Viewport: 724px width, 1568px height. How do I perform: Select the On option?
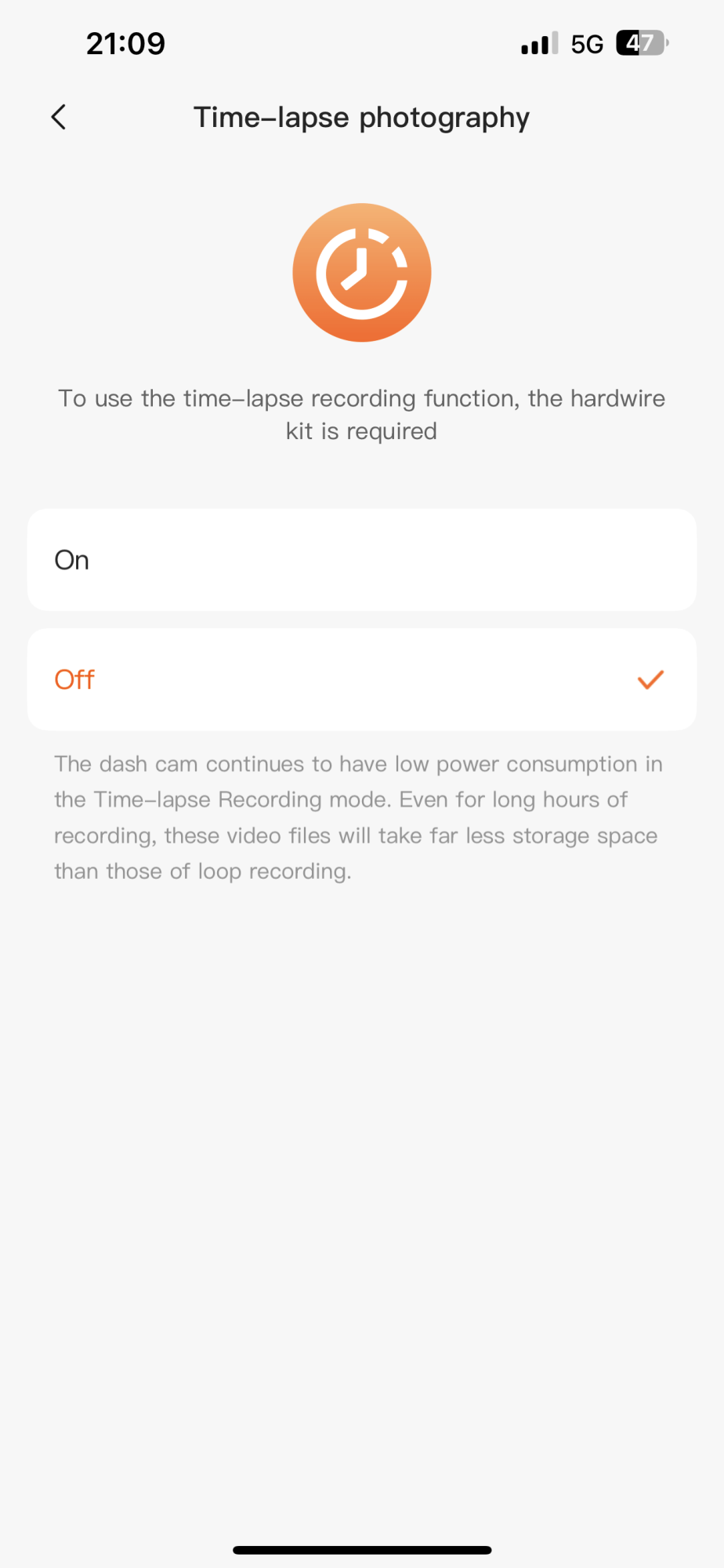click(x=361, y=560)
